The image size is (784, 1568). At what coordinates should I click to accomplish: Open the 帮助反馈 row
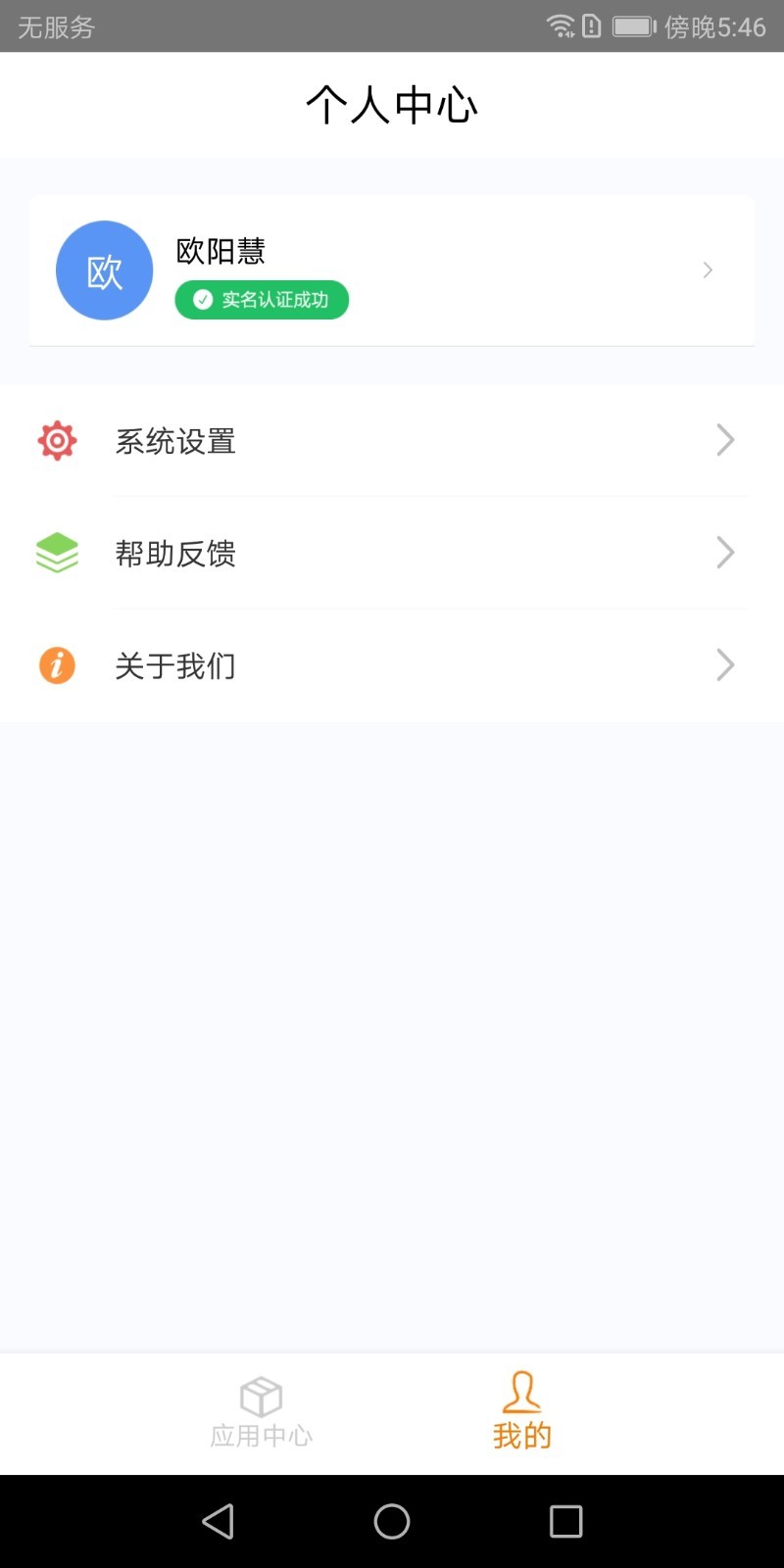[x=392, y=554]
